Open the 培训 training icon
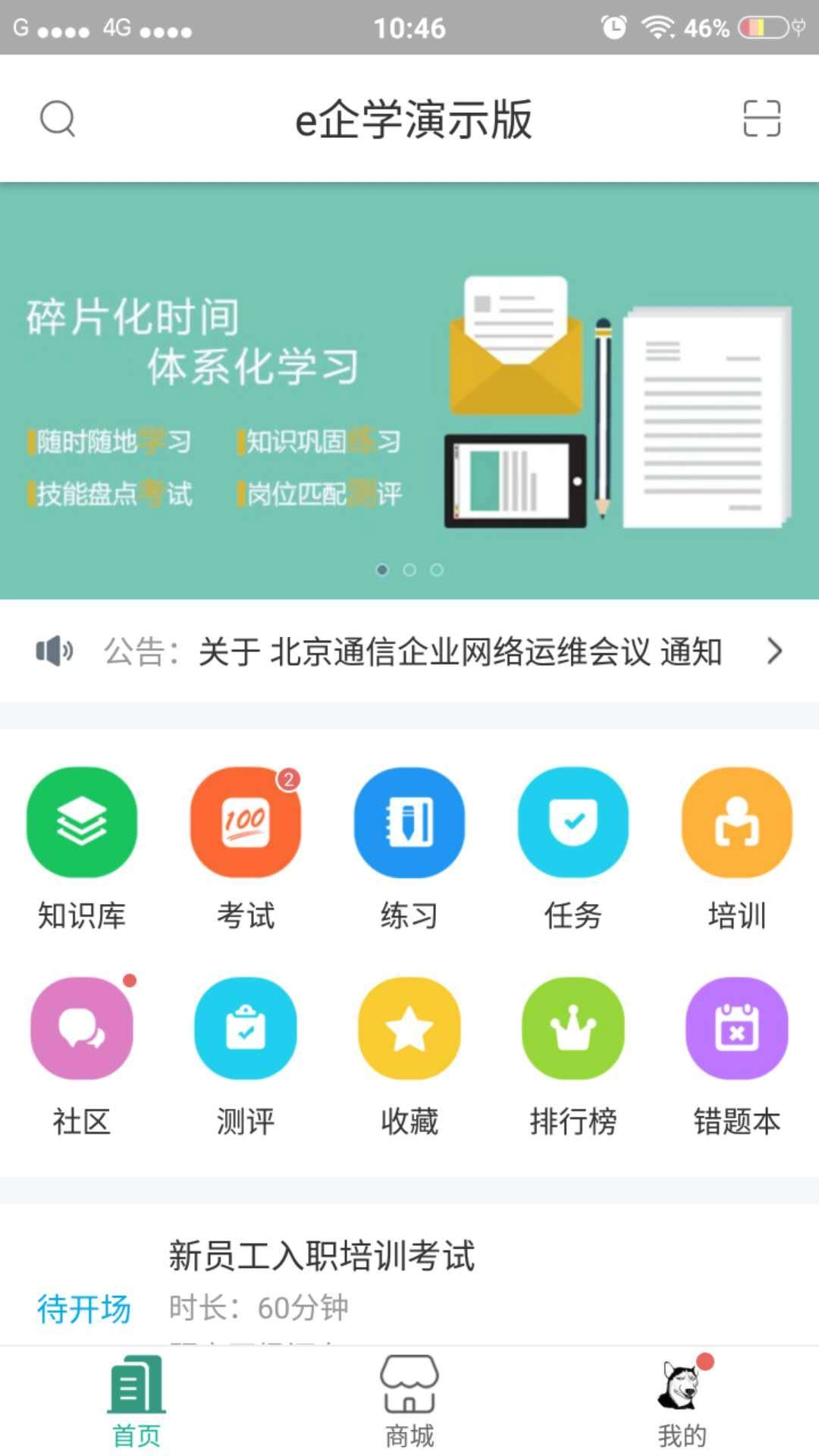The height and width of the screenshot is (1456, 819). (736, 823)
